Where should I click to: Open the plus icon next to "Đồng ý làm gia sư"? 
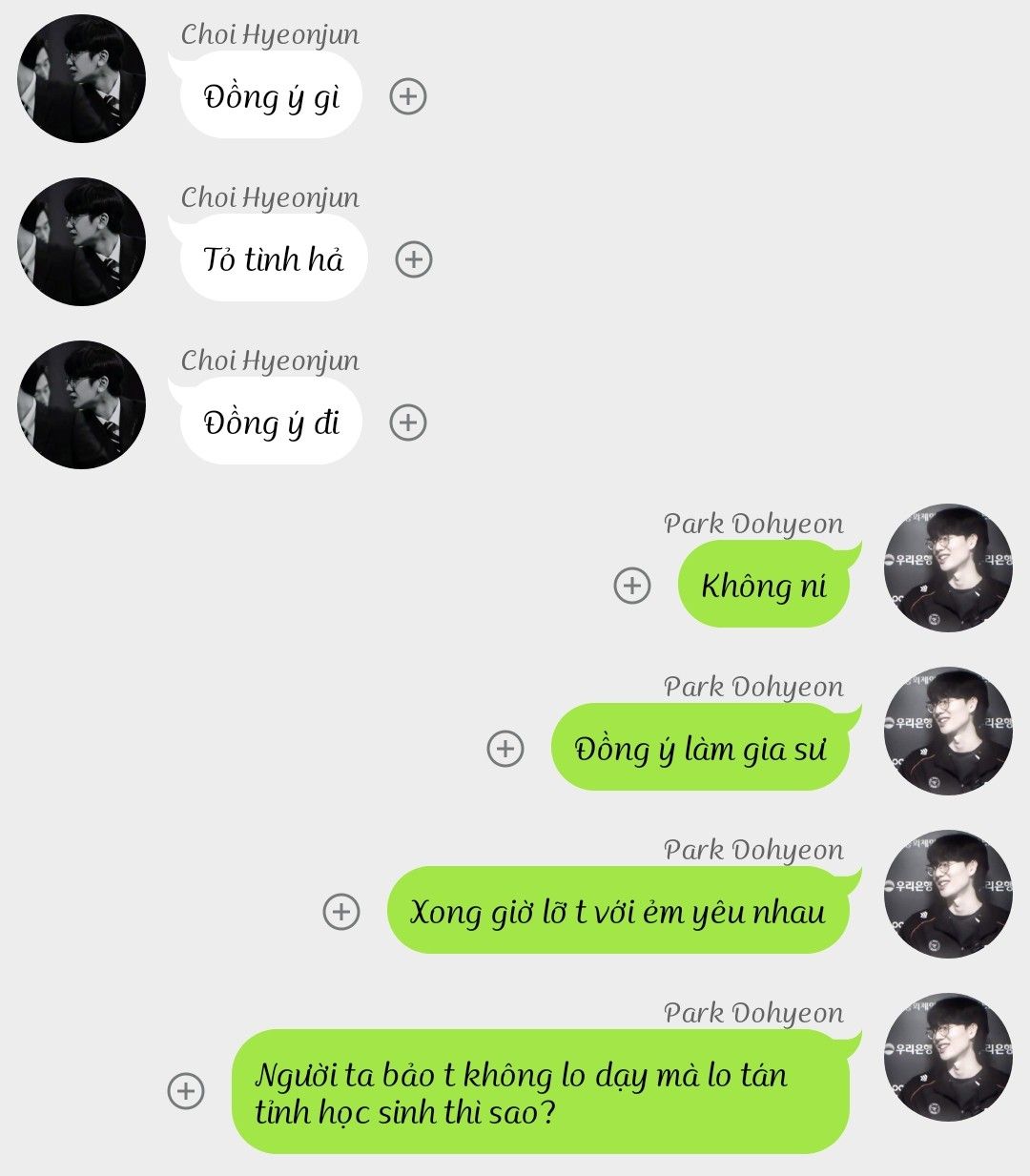(x=505, y=749)
